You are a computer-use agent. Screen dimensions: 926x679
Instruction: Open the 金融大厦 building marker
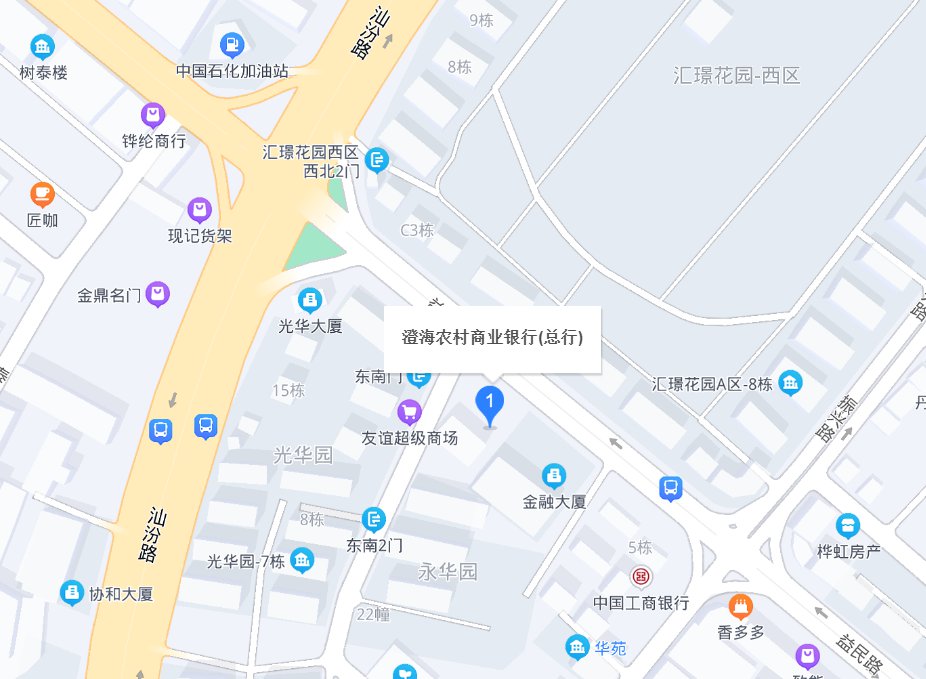click(553, 475)
